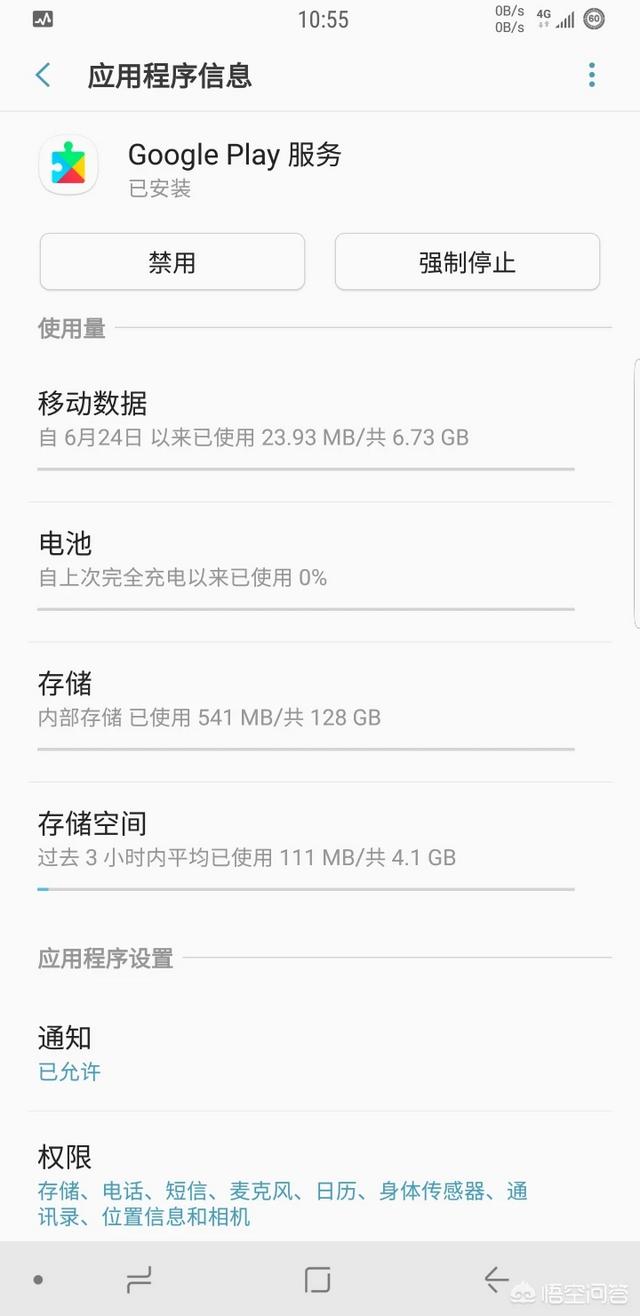This screenshot has width=640, height=1316.
Task: Go back from 应用程序信息 page
Action: point(43,75)
